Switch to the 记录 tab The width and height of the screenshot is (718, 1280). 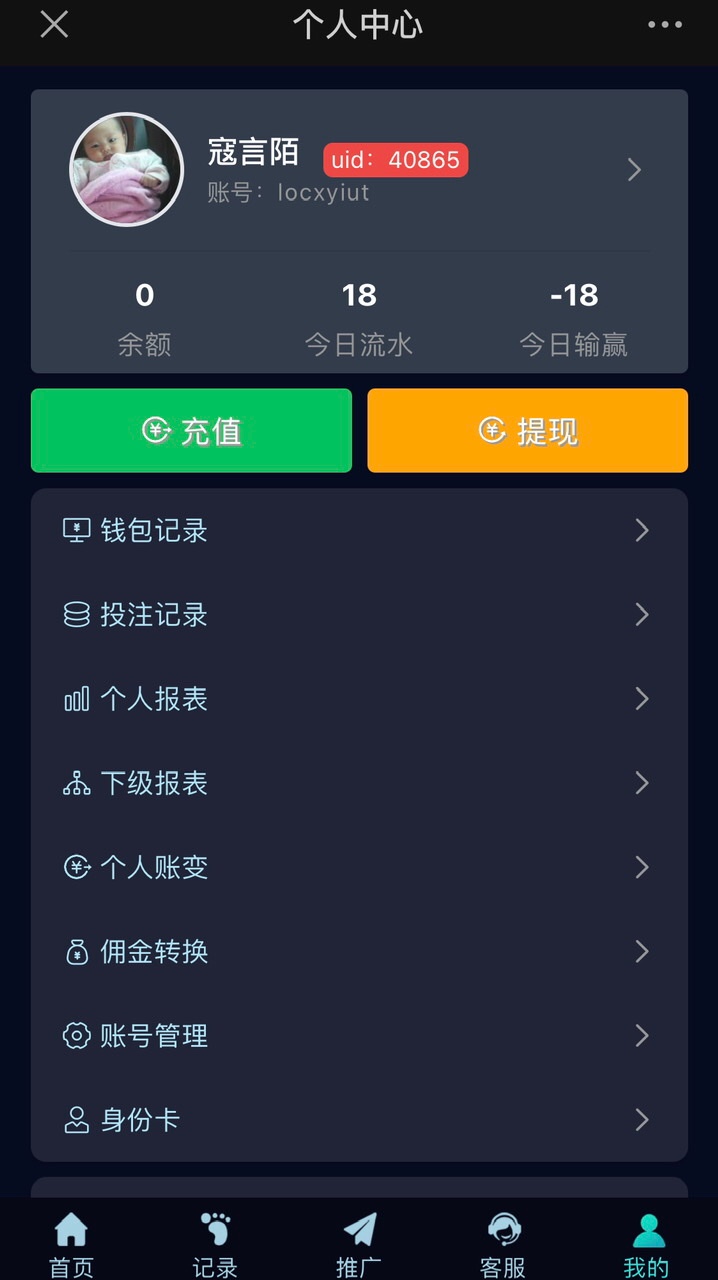[x=215, y=1243]
